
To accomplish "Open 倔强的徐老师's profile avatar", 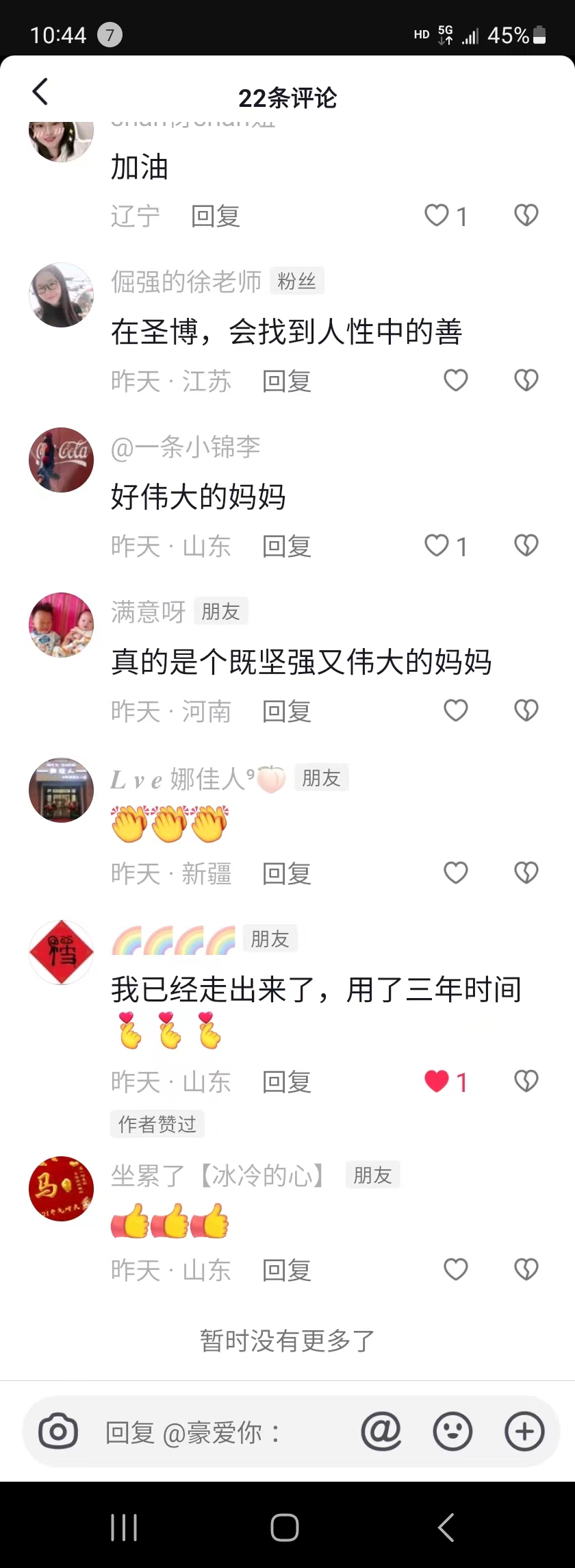I will click(61, 295).
